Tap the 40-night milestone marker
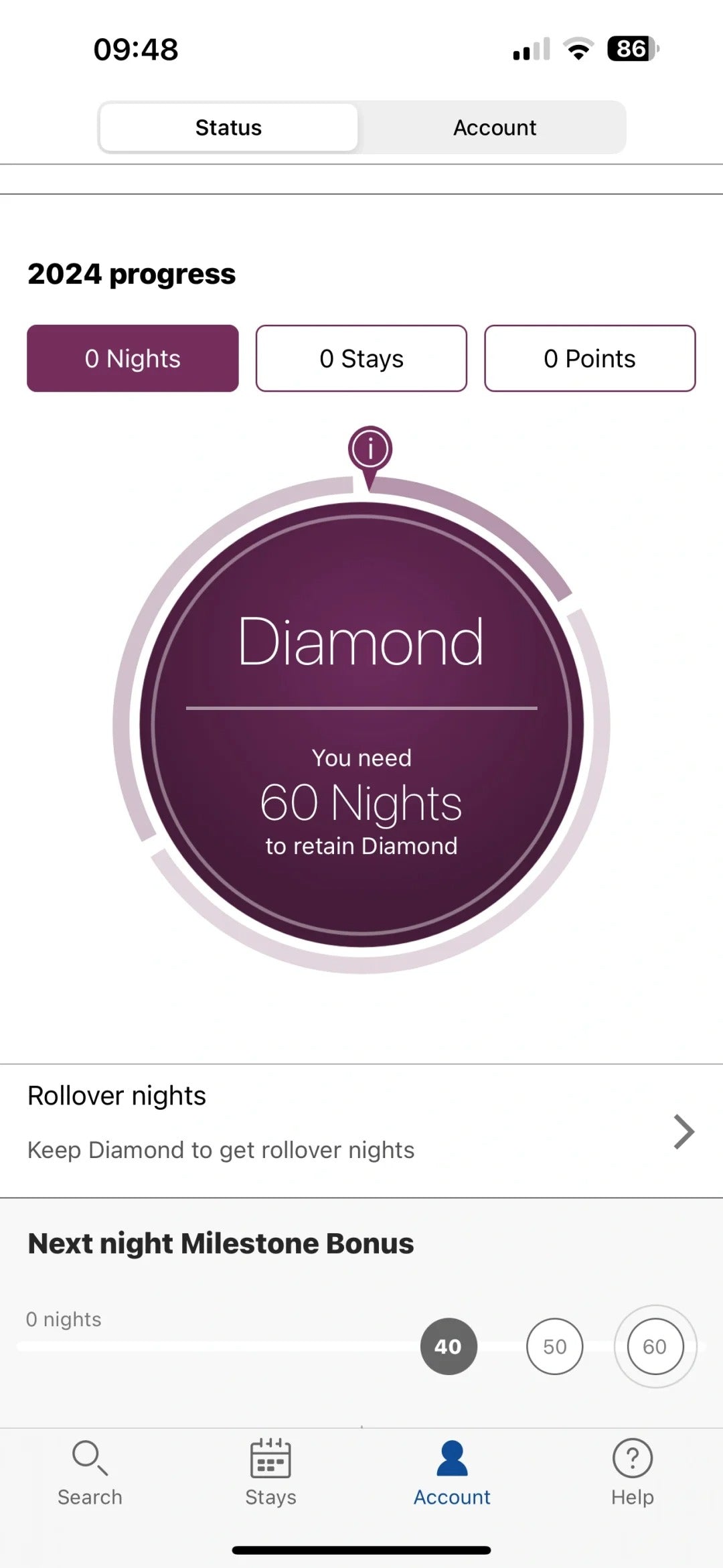The image size is (723, 1568). 449,1346
